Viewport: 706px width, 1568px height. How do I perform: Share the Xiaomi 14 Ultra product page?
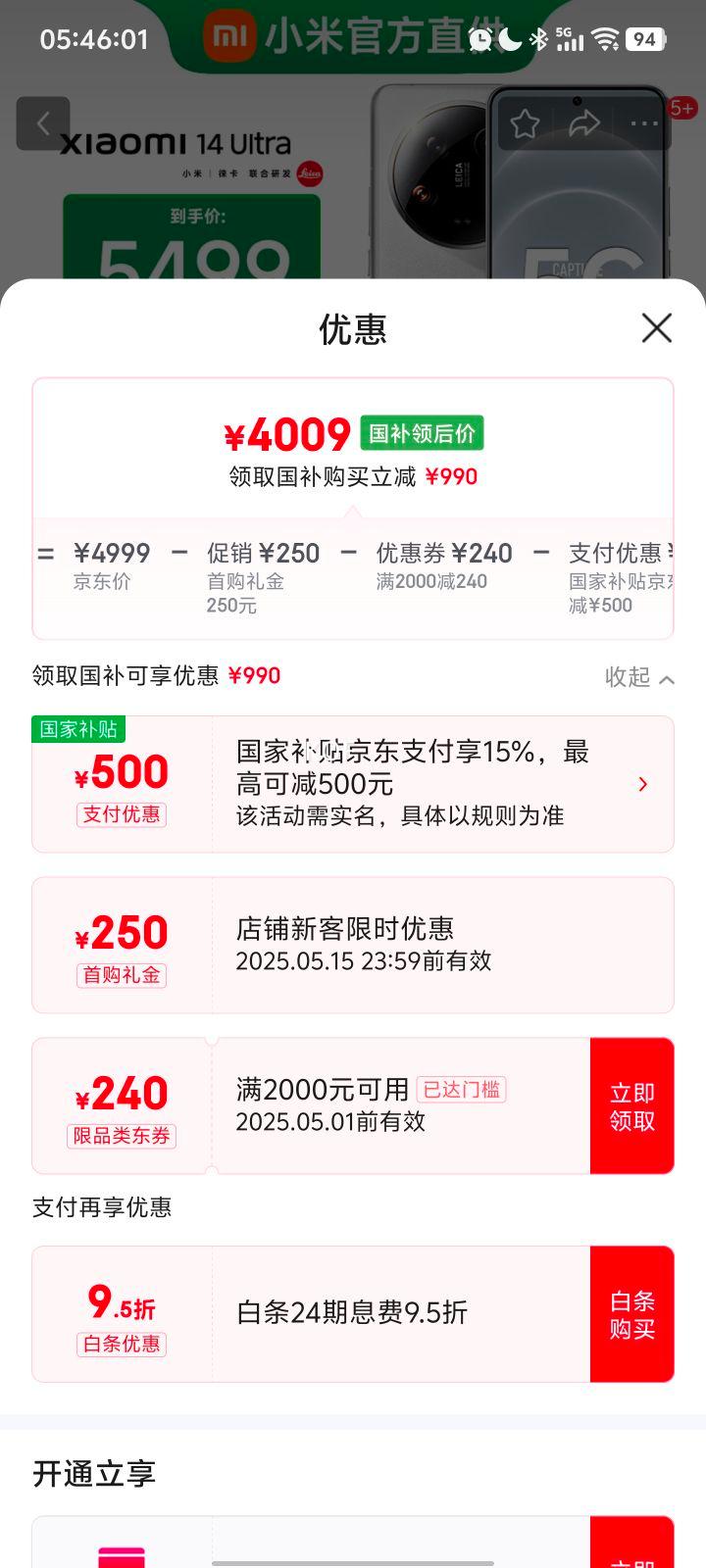coord(584,123)
